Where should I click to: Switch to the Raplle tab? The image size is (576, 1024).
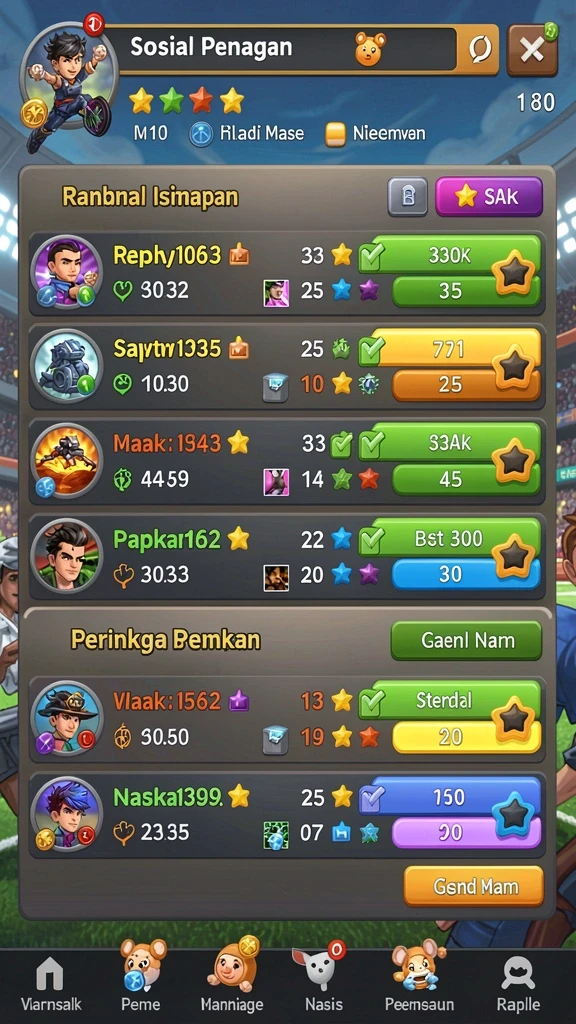(518, 984)
